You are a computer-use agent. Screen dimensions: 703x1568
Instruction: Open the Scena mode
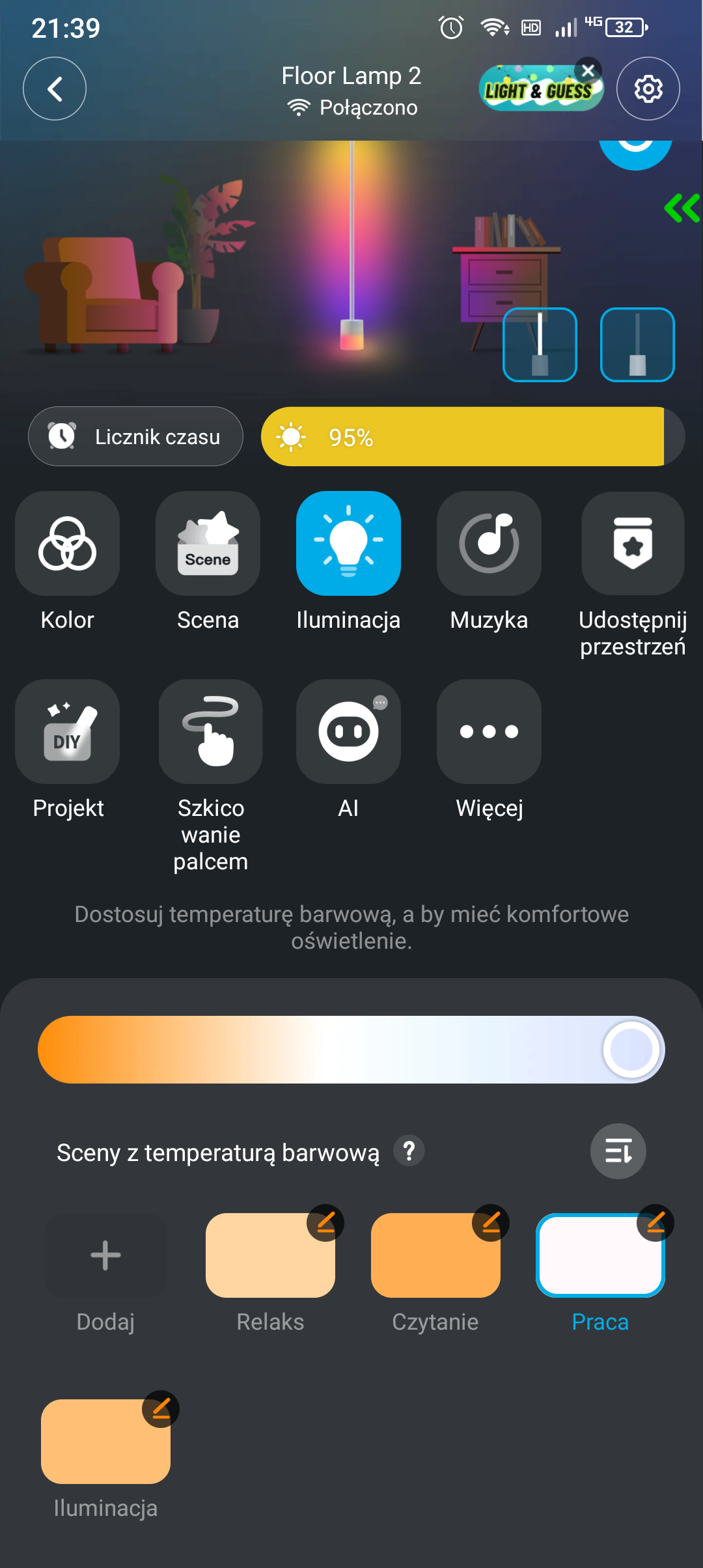208,543
